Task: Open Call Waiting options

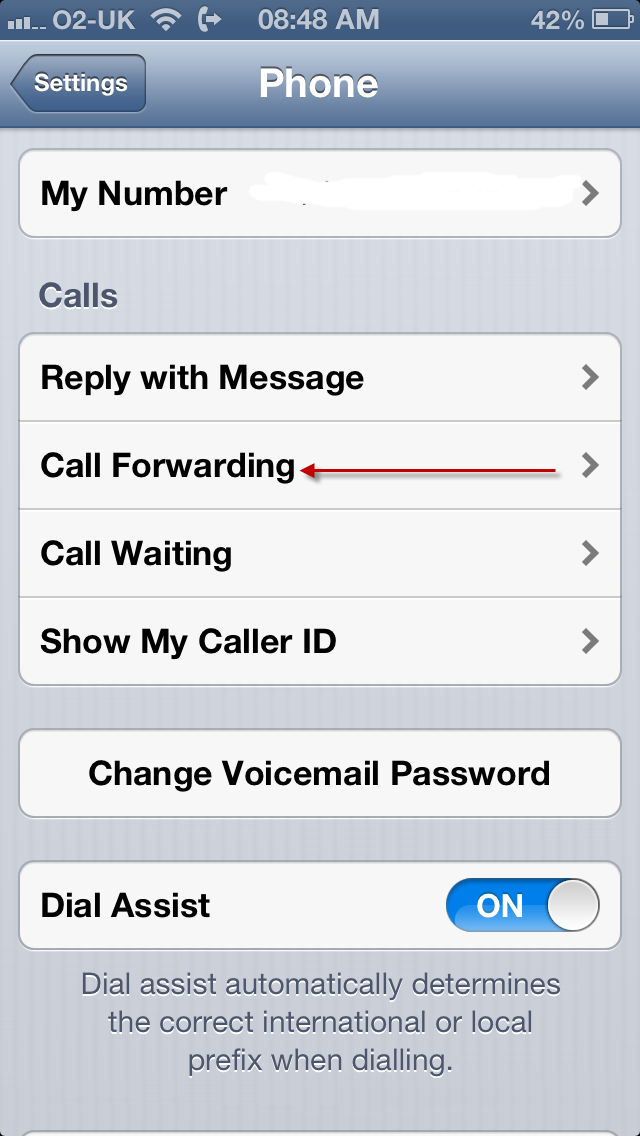Action: pyautogui.click(x=320, y=554)
